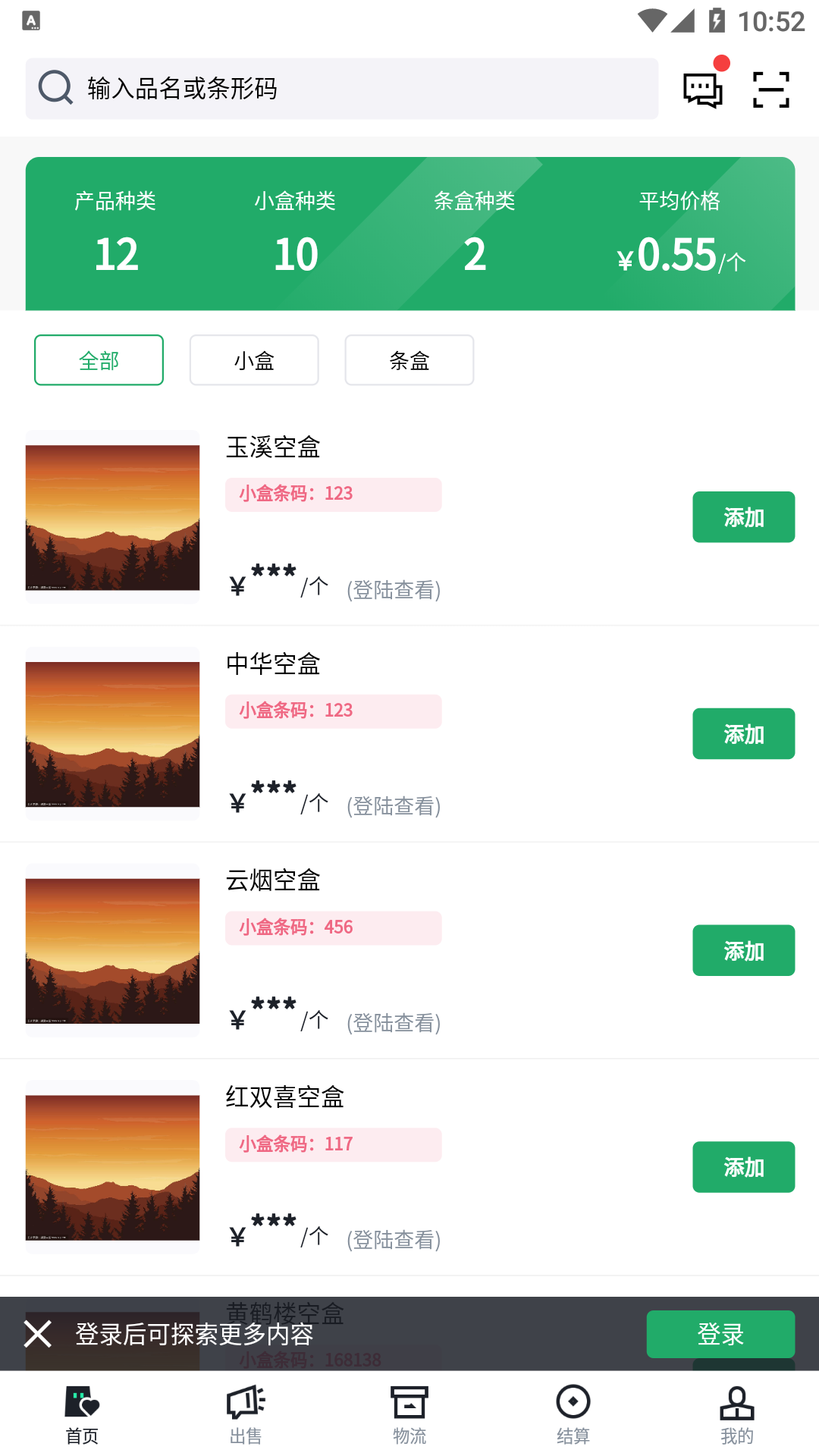This screenshot has width=819, height=1456.
Task: Switch to the 全部 filter tab
Action: 98,360
